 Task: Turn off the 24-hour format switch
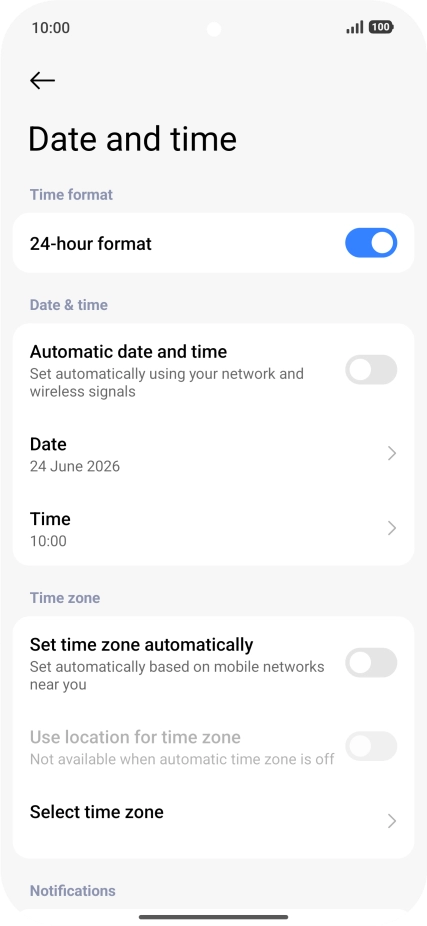point(371,243)
